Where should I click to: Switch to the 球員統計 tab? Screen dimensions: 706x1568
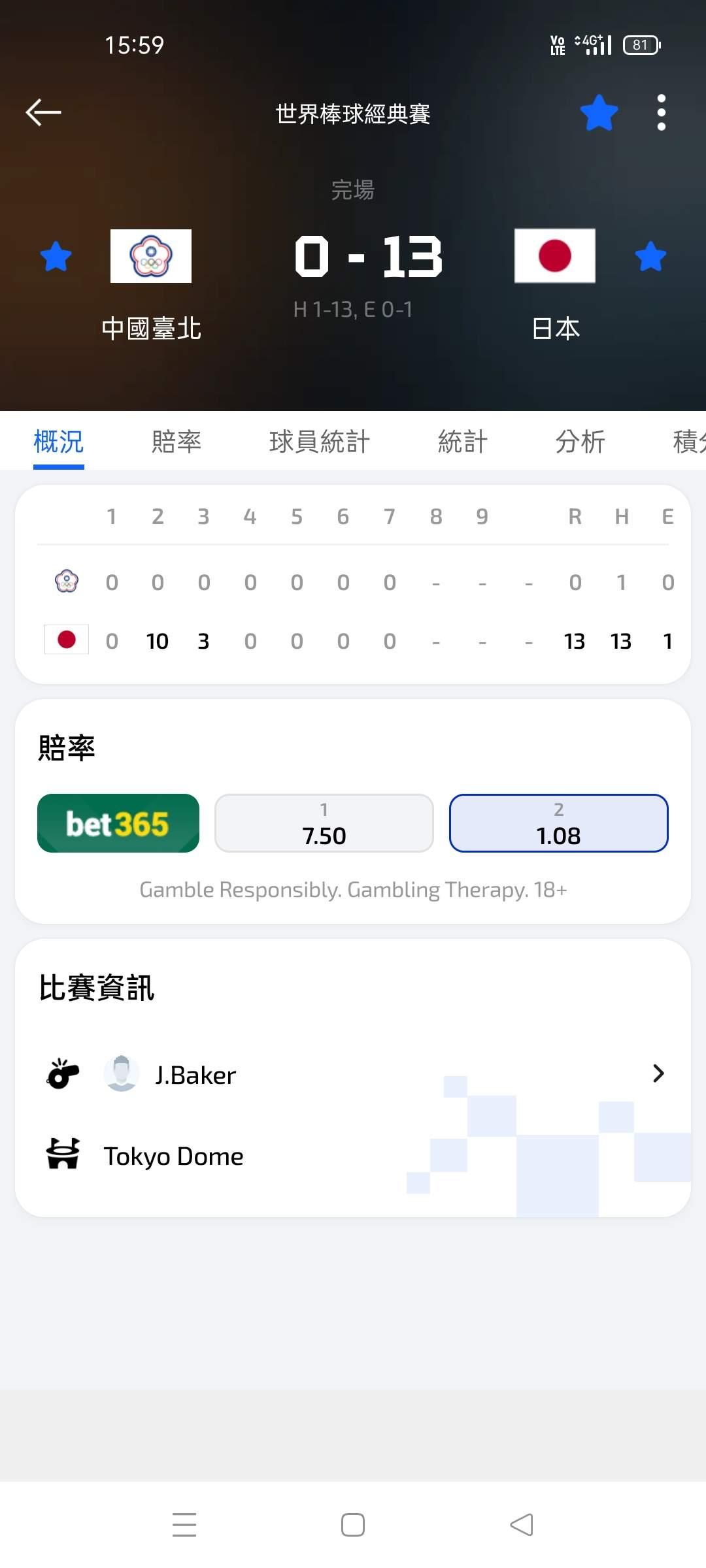tap(320, 442)
